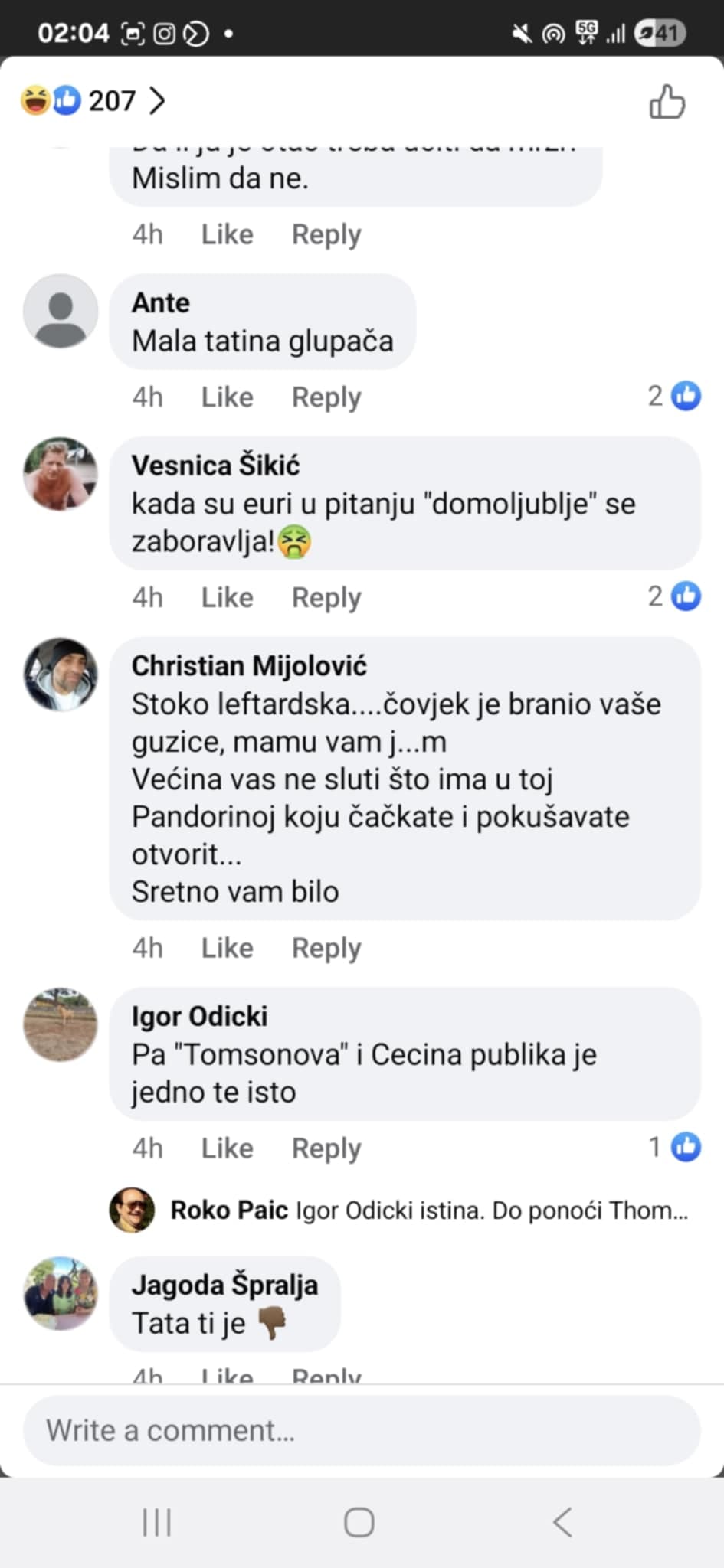Like Vesnica Šikić's comment
The height and width of the screenshot is (1568, 724).
pyautogui.click(x=227, y=597)
